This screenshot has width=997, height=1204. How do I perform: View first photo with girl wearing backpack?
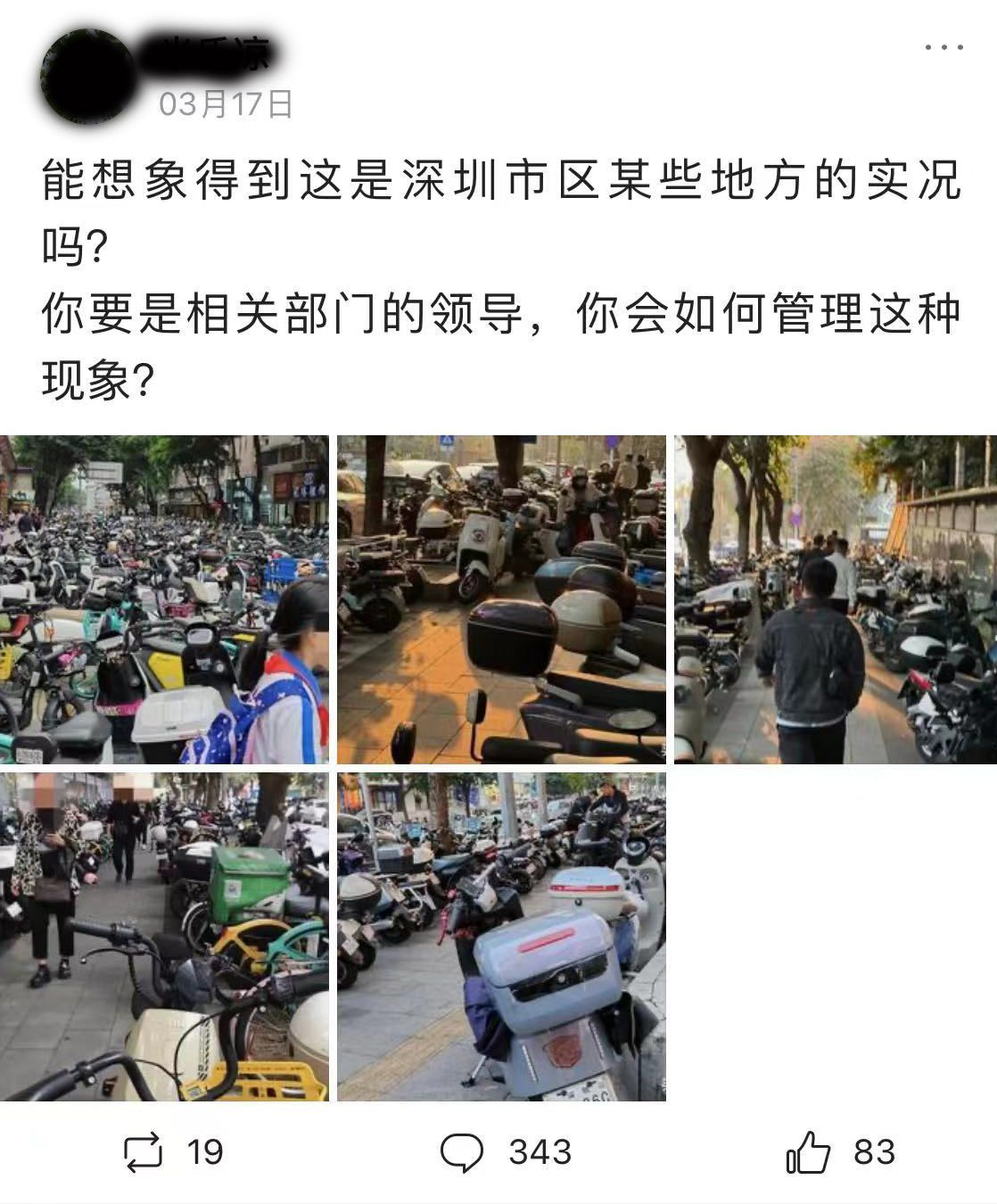click(x=164, y=599)
